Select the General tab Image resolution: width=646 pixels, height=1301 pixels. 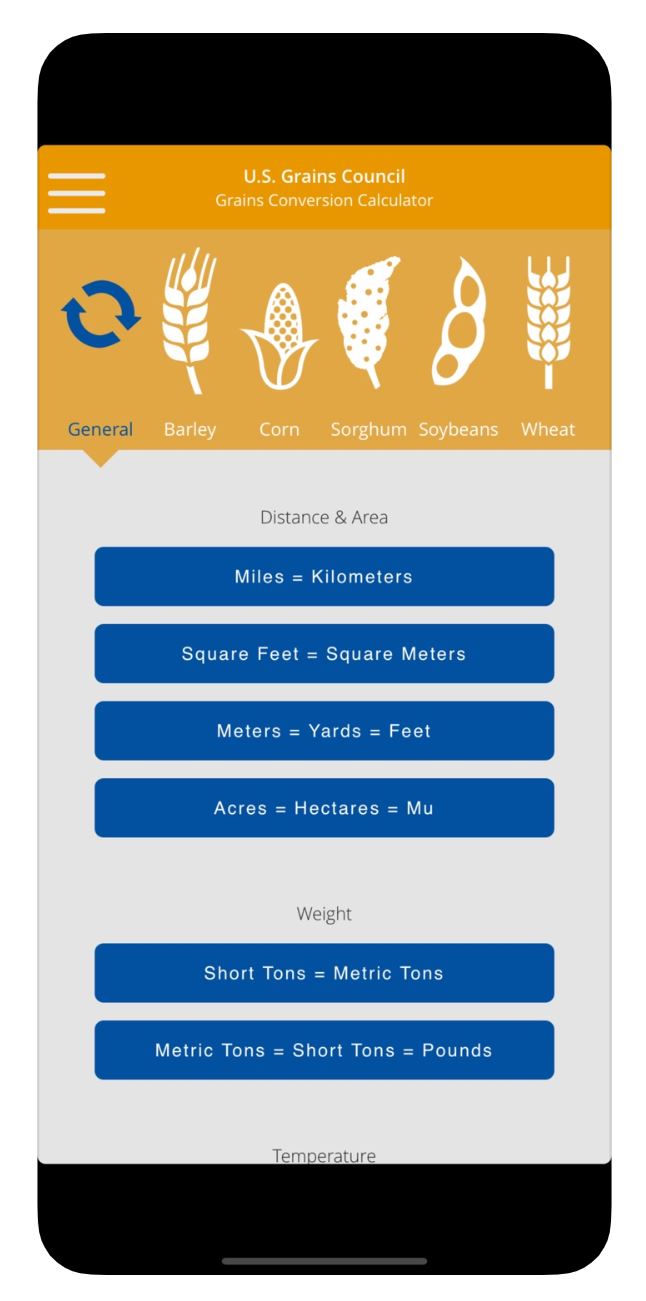[100, 345]
